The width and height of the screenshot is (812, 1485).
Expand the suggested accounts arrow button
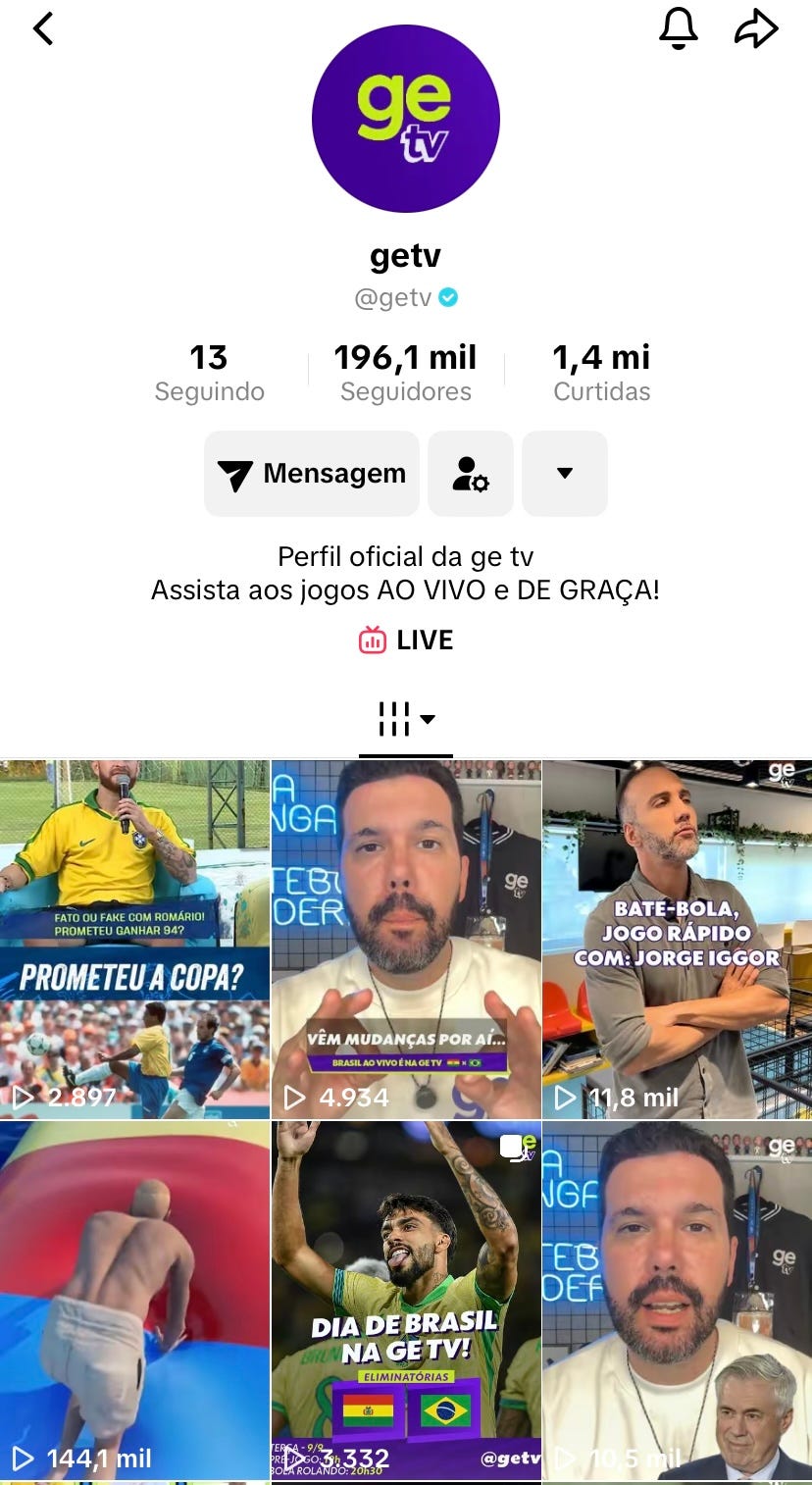pyautogui.click(x=565, y=474)
